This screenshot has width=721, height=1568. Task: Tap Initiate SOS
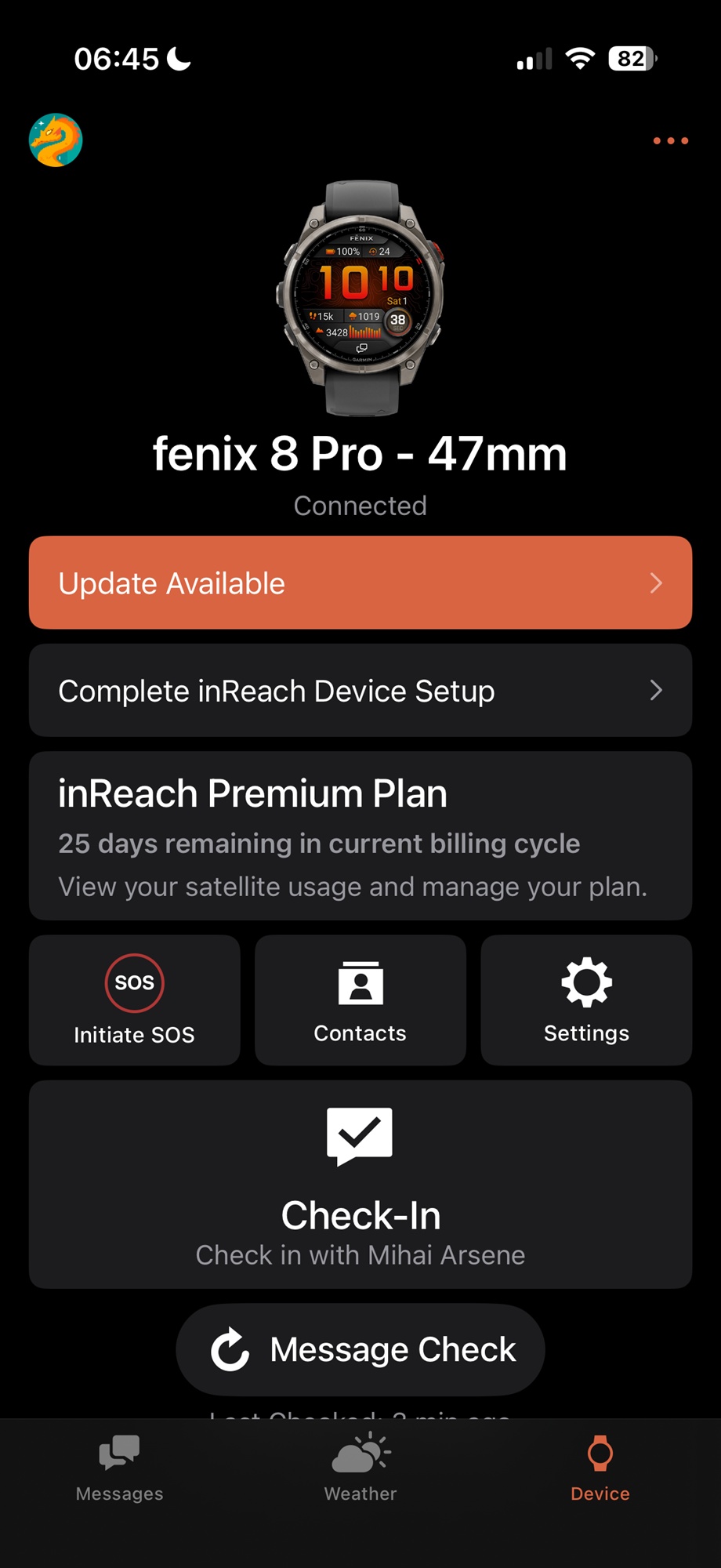(x=135, y=1000)
